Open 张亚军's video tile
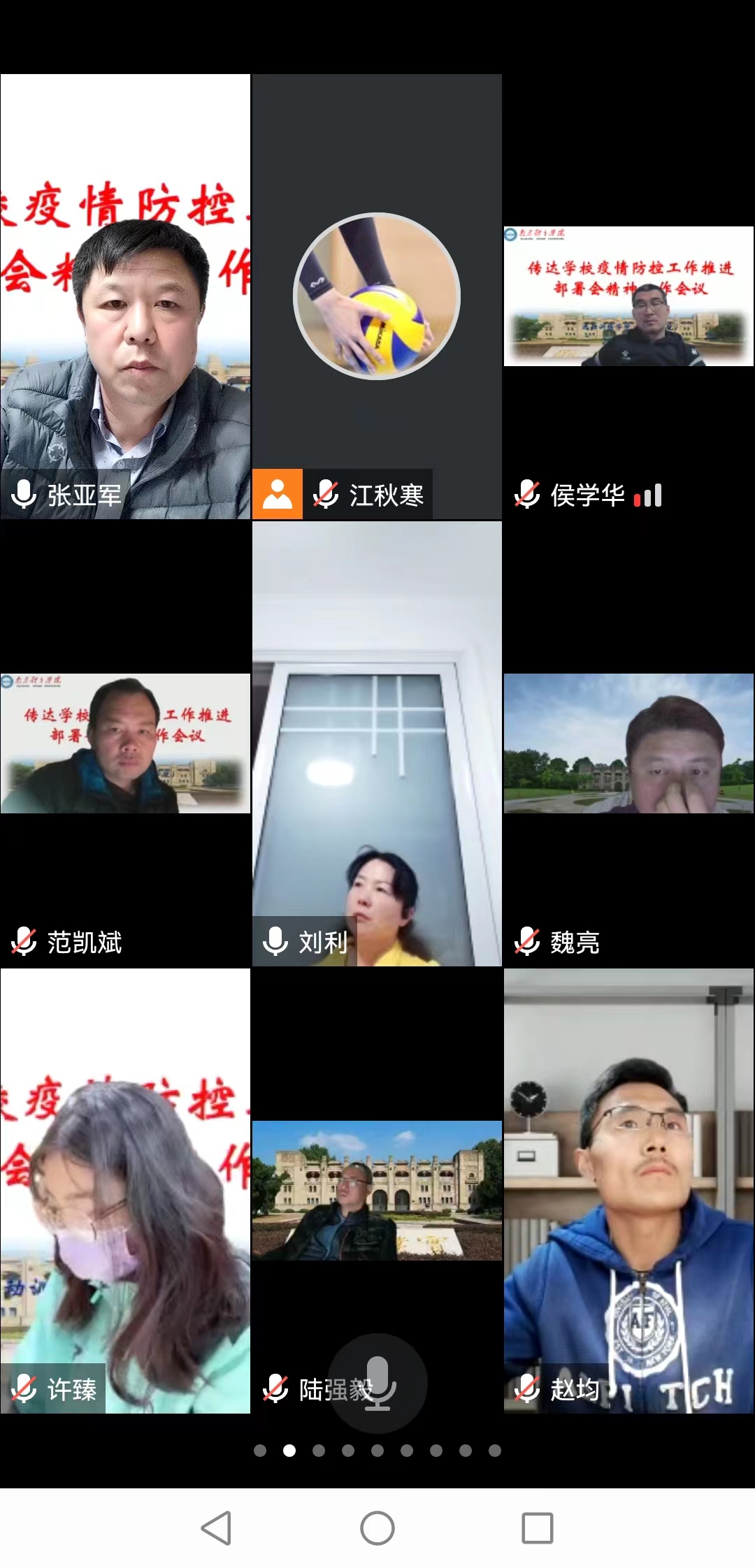Image resolution: width=755 pixels, height=1568 pixels. tap(125, 297)
